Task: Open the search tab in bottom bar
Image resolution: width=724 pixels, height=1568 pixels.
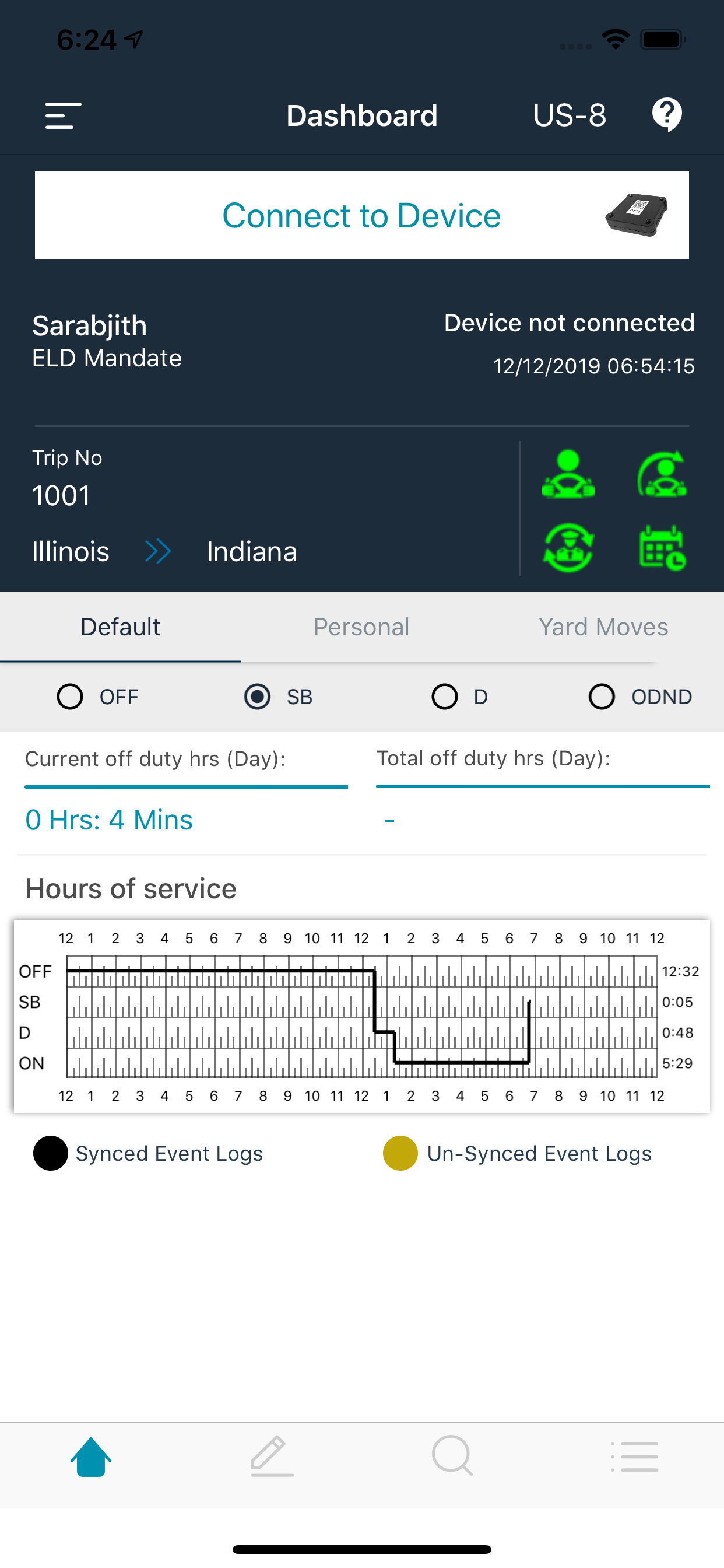Action: (x=452, y=1456)
